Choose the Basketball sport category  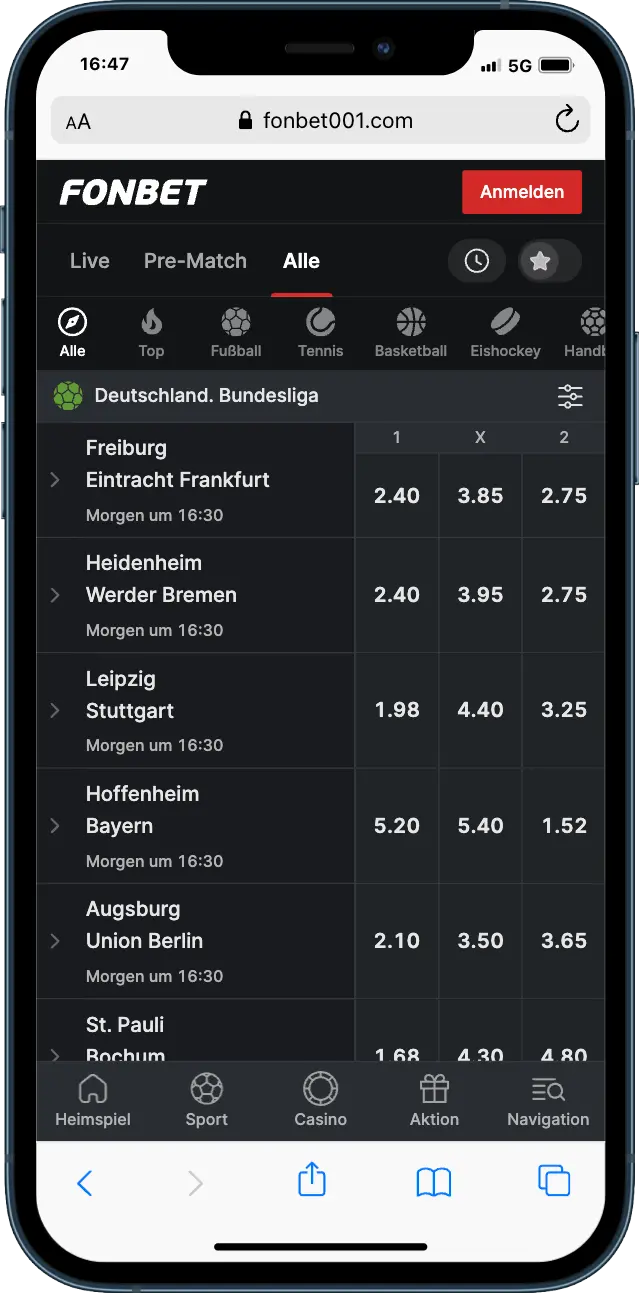(x=410, y=333)
